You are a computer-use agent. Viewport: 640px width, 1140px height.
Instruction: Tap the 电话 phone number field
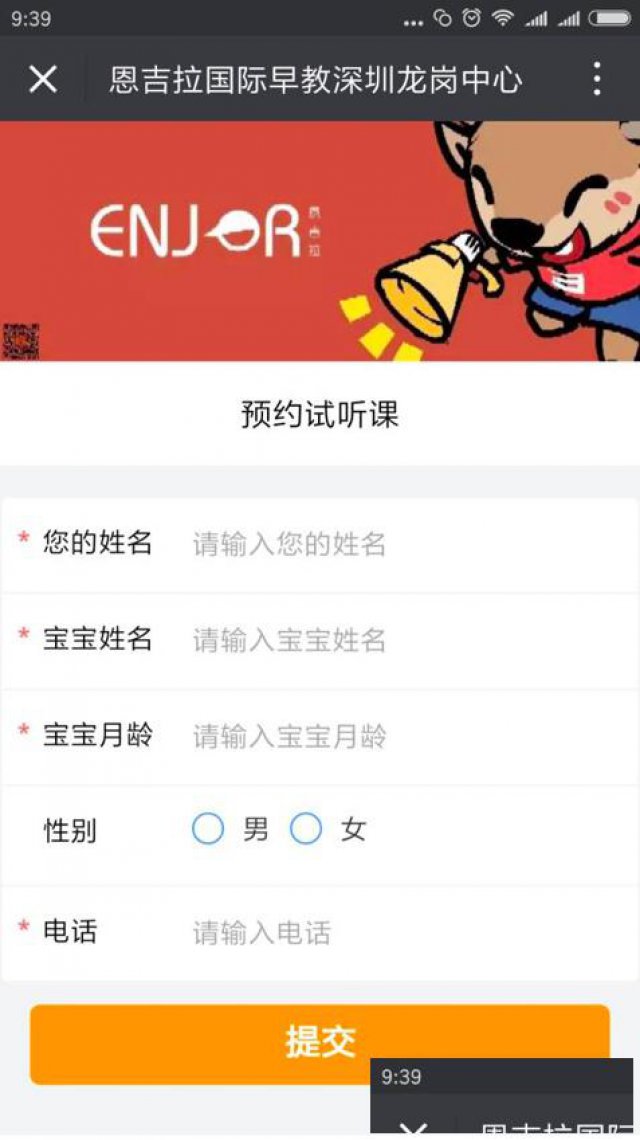pyautogui.click(x=400, y=933)
